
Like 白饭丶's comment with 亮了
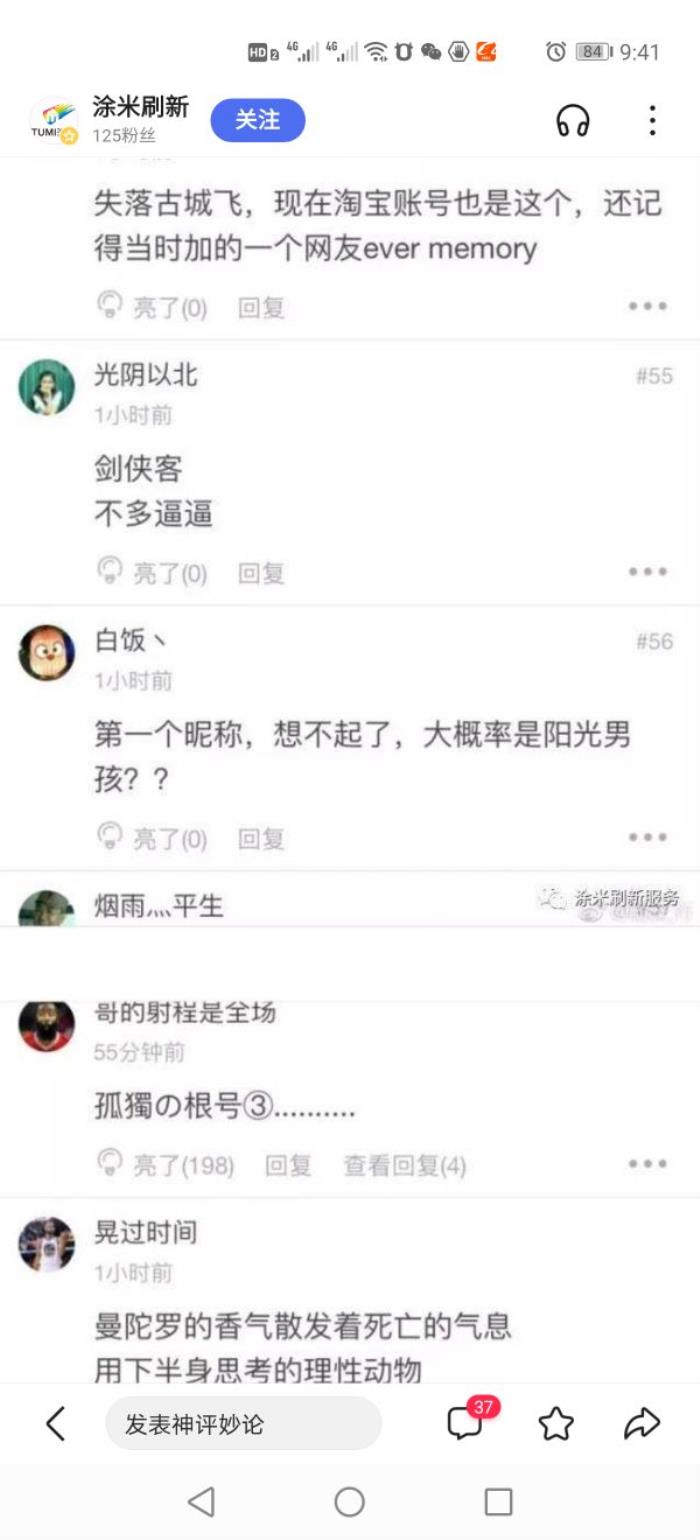(x=152, y=838)
